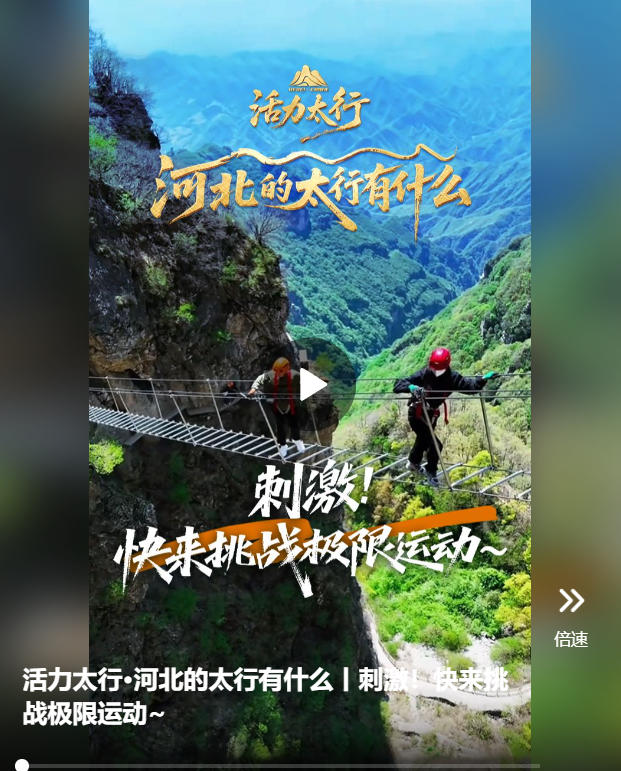The height and width of the screenshot is (771, 621).
Task: Play the 活力太行 video
Action: (312, 385)
